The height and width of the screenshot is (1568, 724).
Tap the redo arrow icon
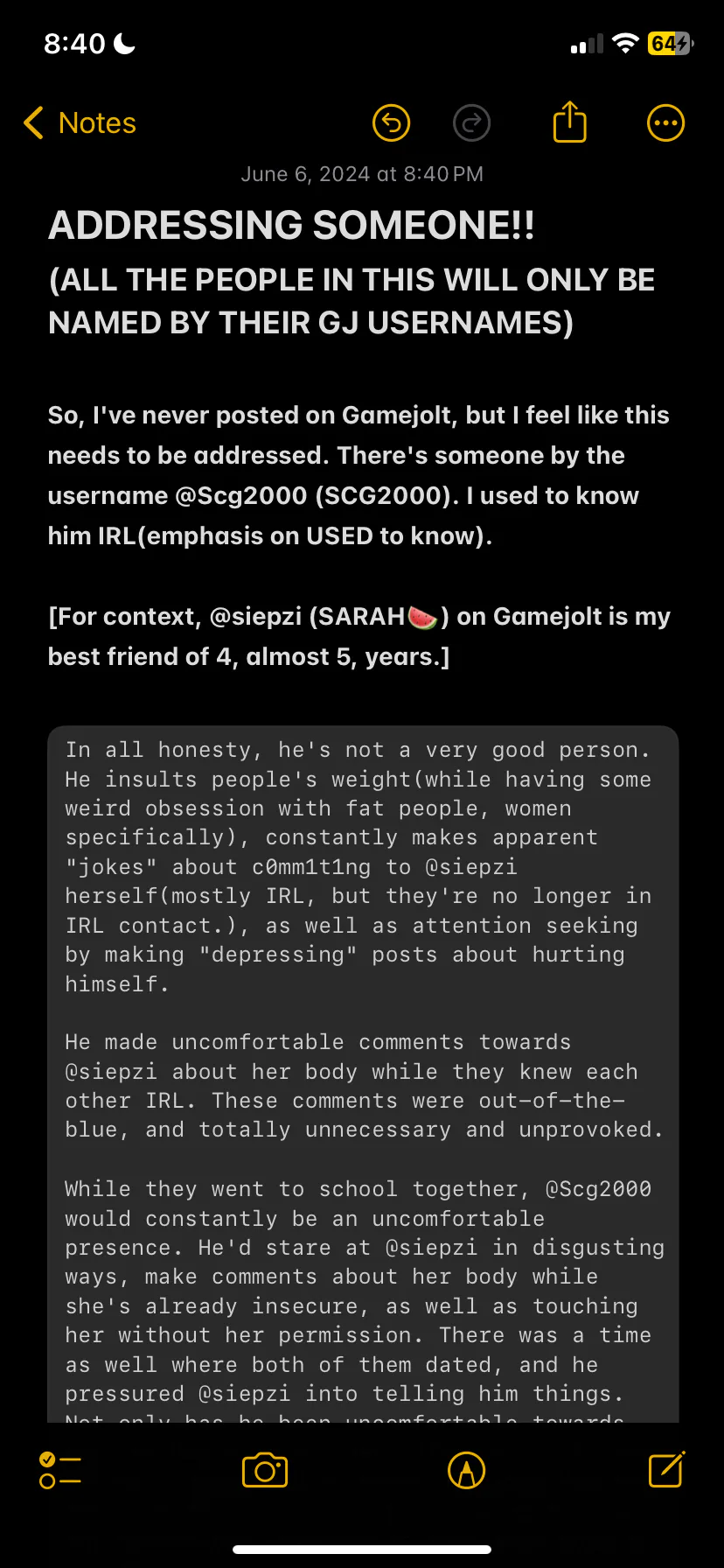[471, 123]
